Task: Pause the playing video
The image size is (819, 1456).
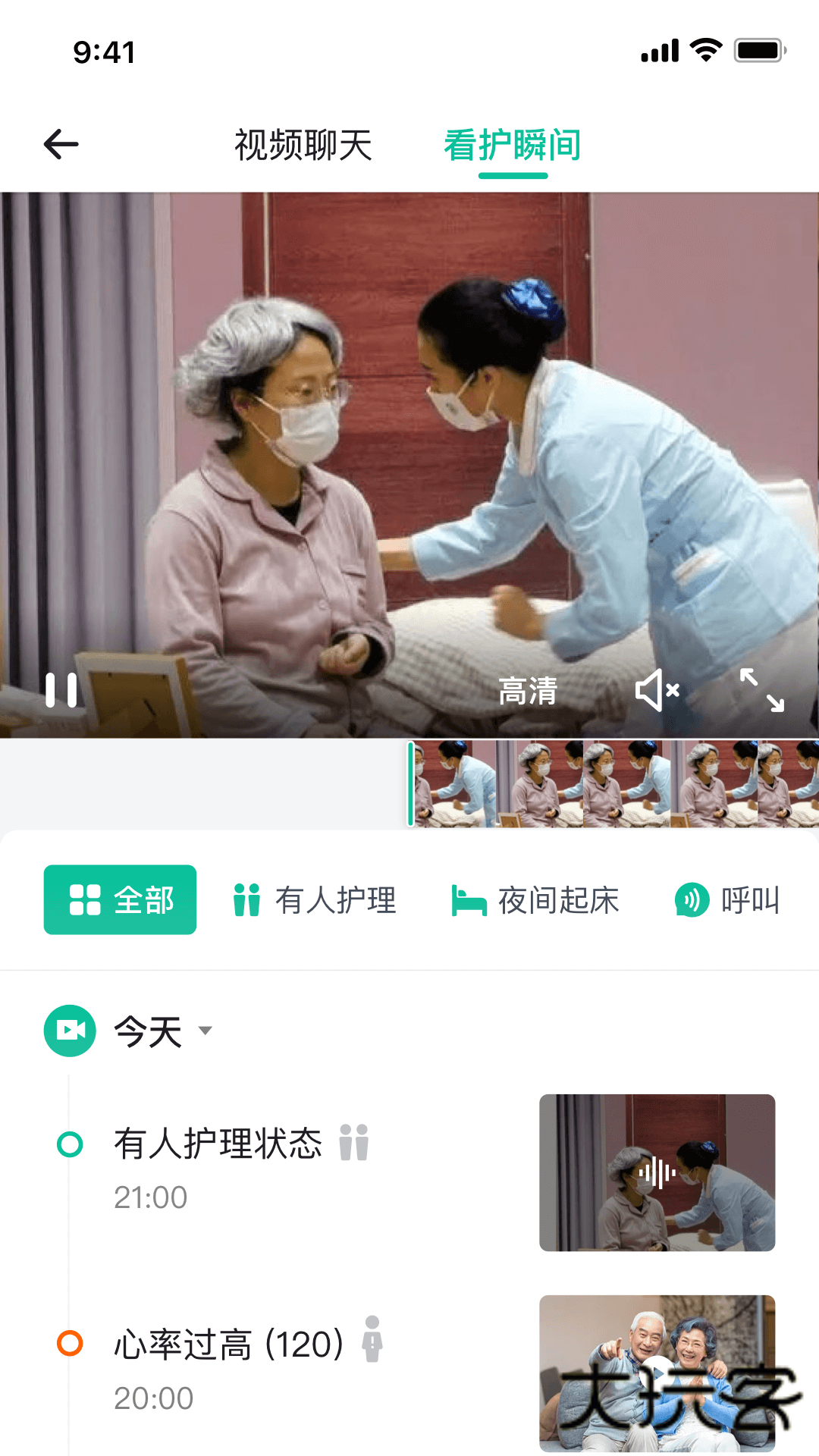Action: point(62,691)
